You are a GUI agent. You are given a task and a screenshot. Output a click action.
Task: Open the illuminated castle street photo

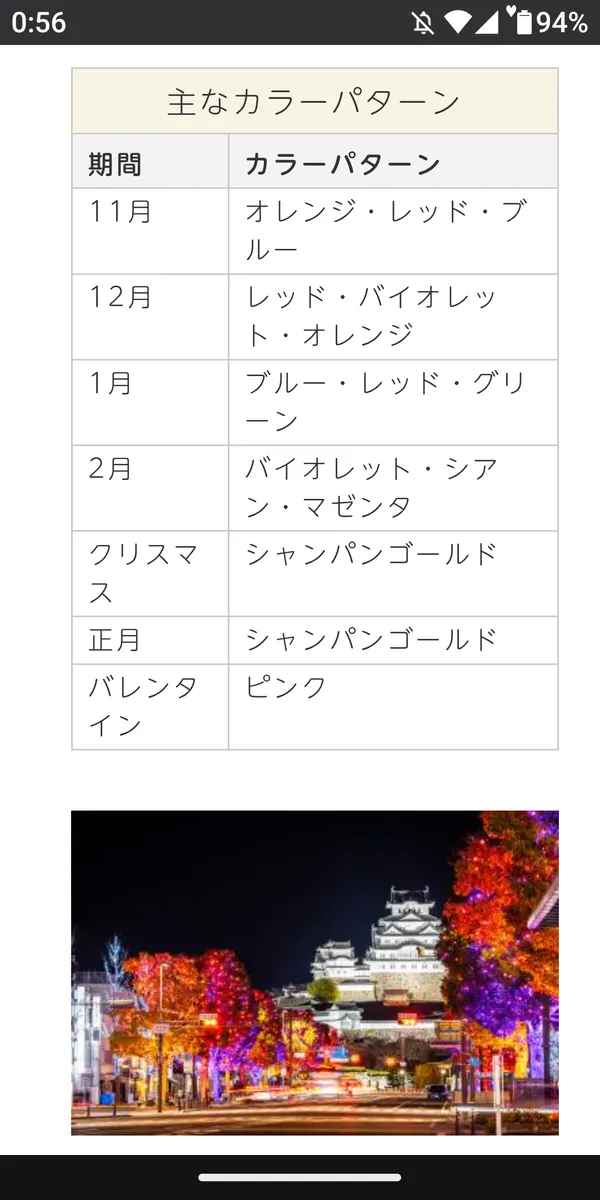point(314,972)
